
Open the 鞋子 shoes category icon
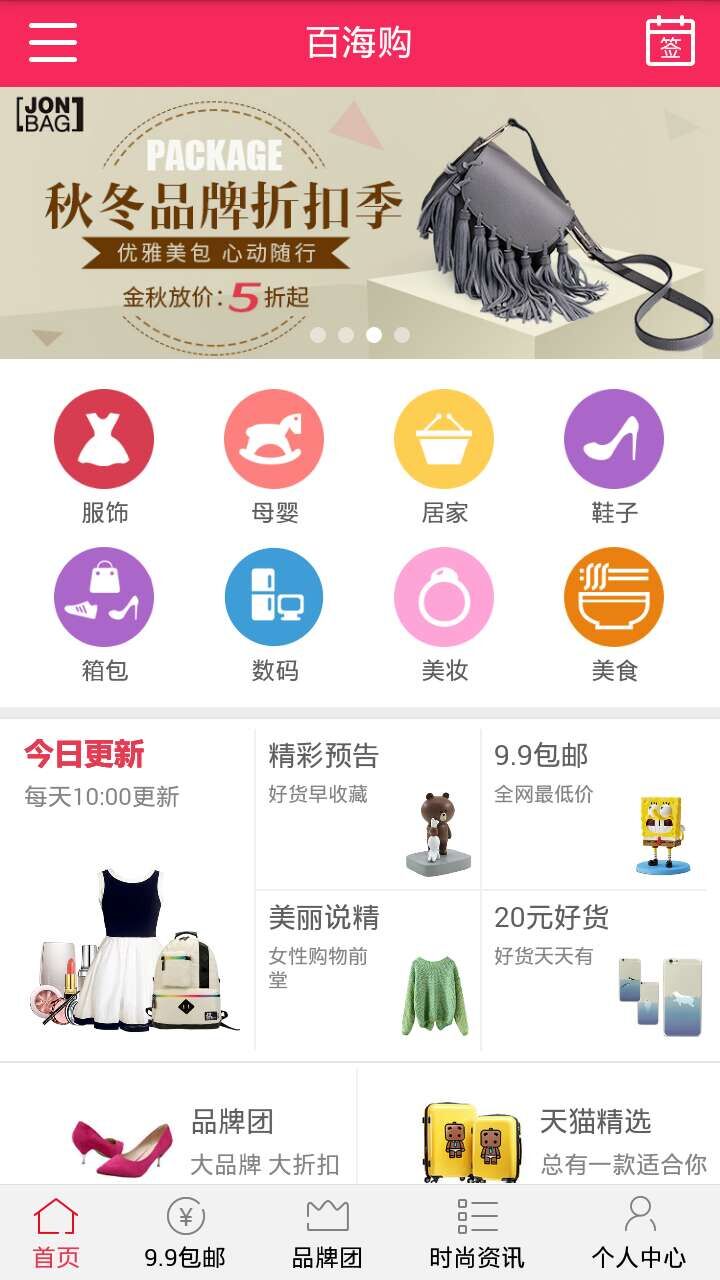[x=614, y=438]
